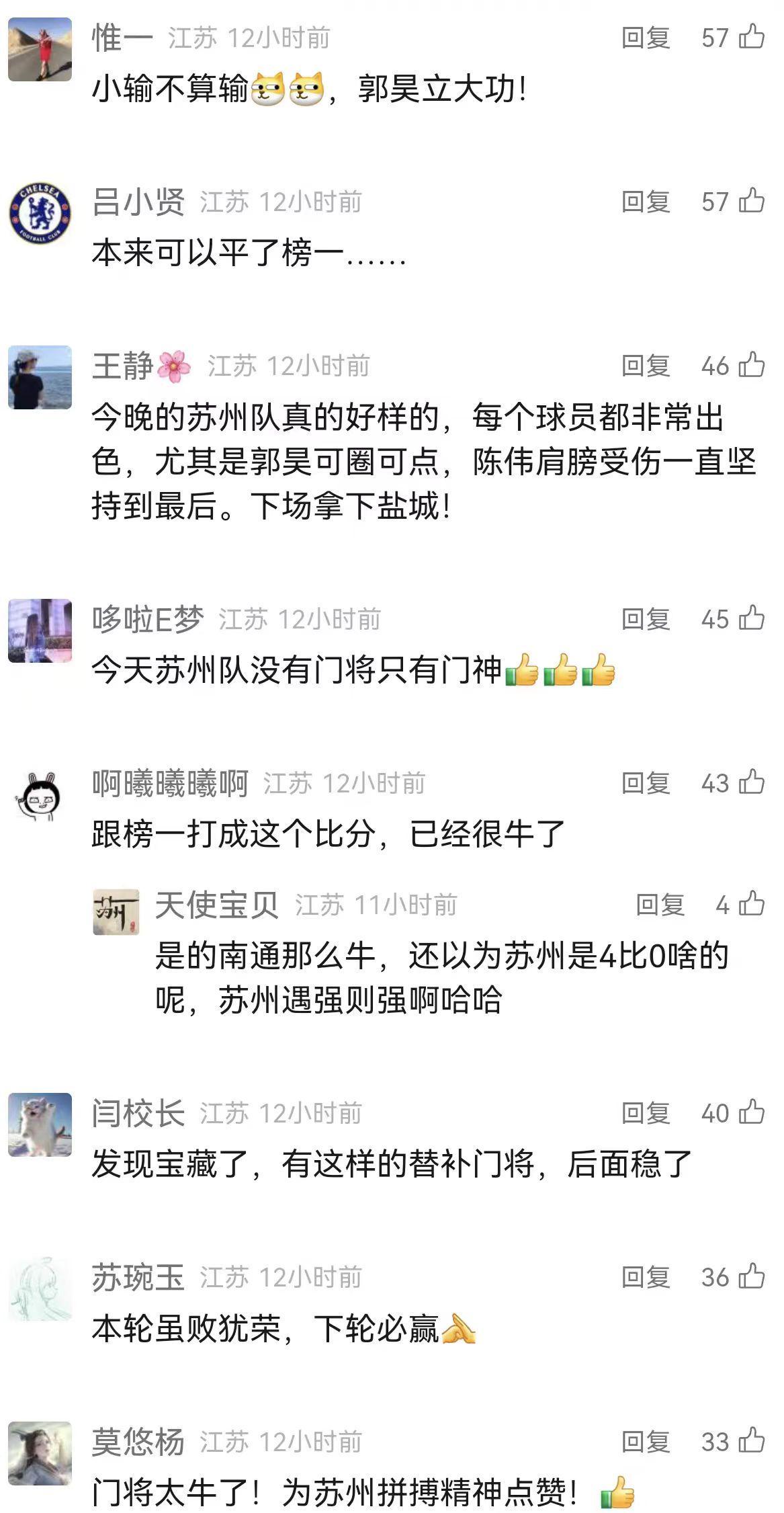Tap 回复 on 王静's comment

(645, 366)
